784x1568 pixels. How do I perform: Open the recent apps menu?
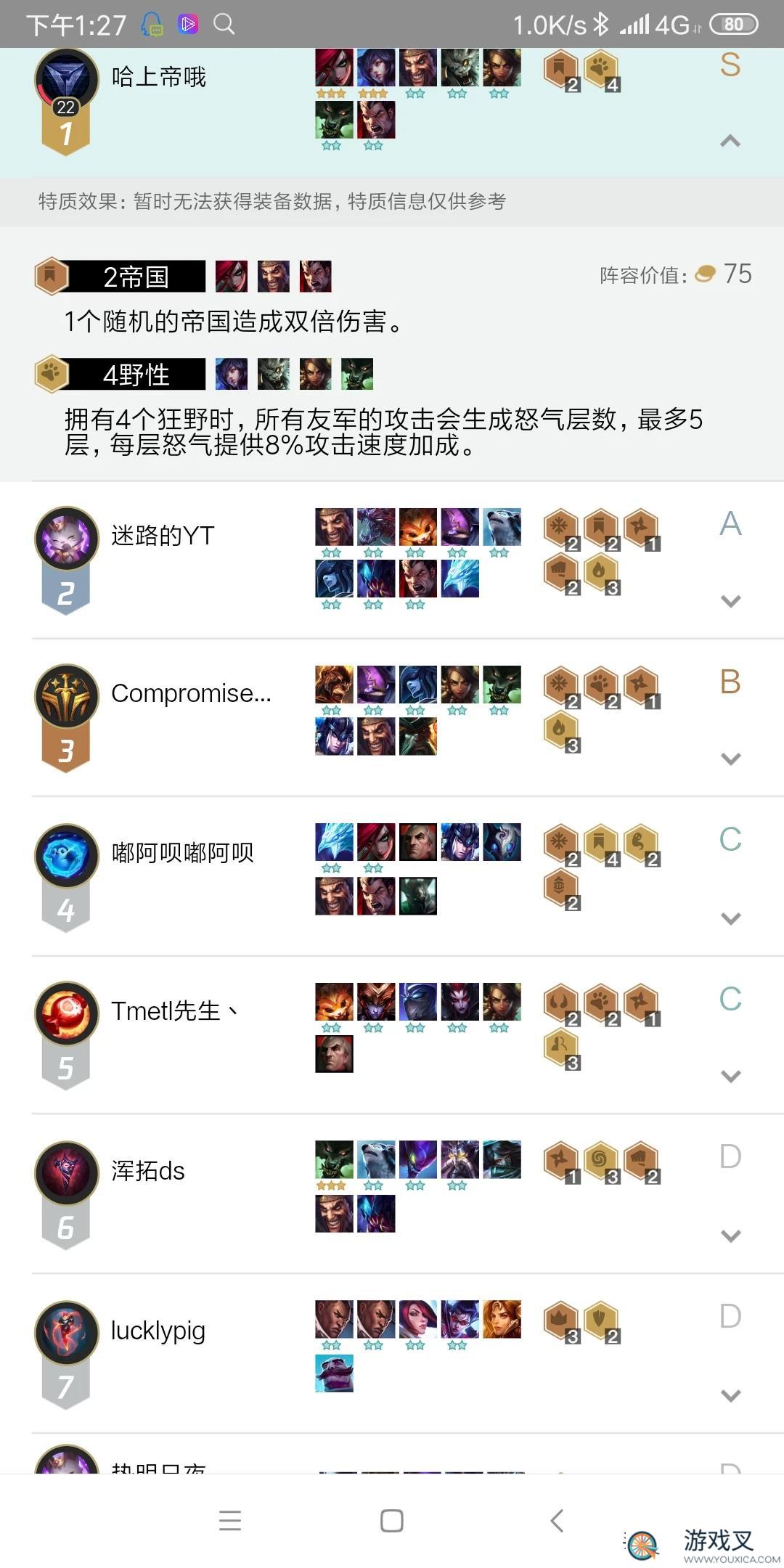click(x=230, y=1520)
